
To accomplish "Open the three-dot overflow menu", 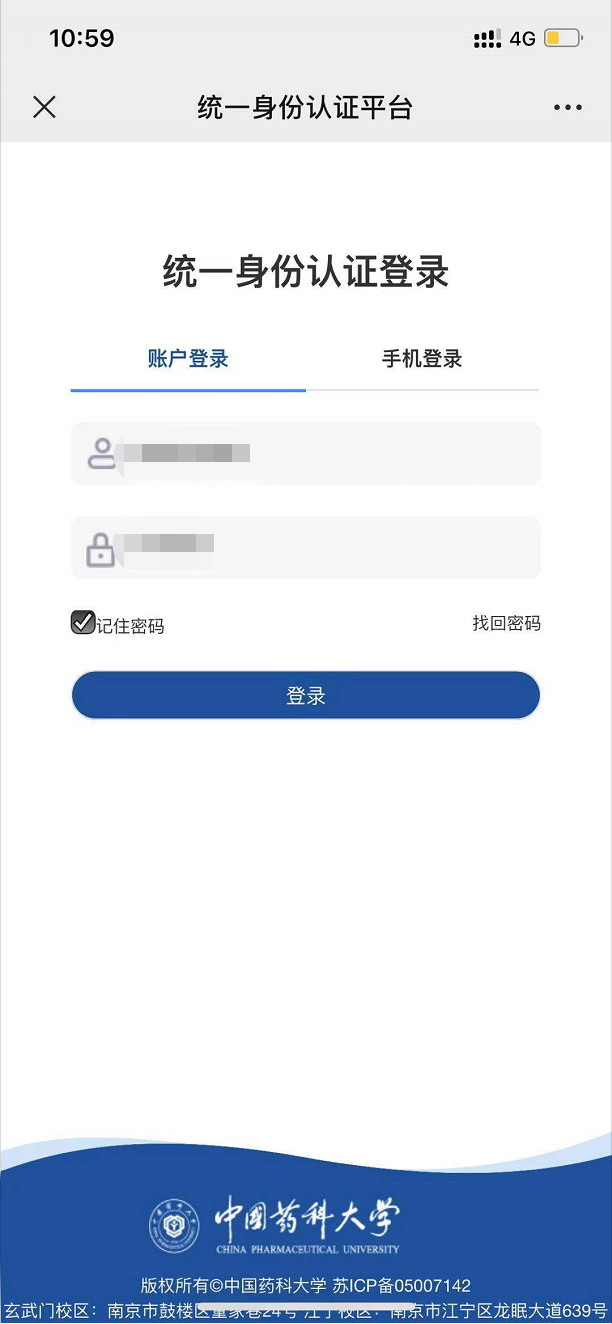I will (567, 108).
